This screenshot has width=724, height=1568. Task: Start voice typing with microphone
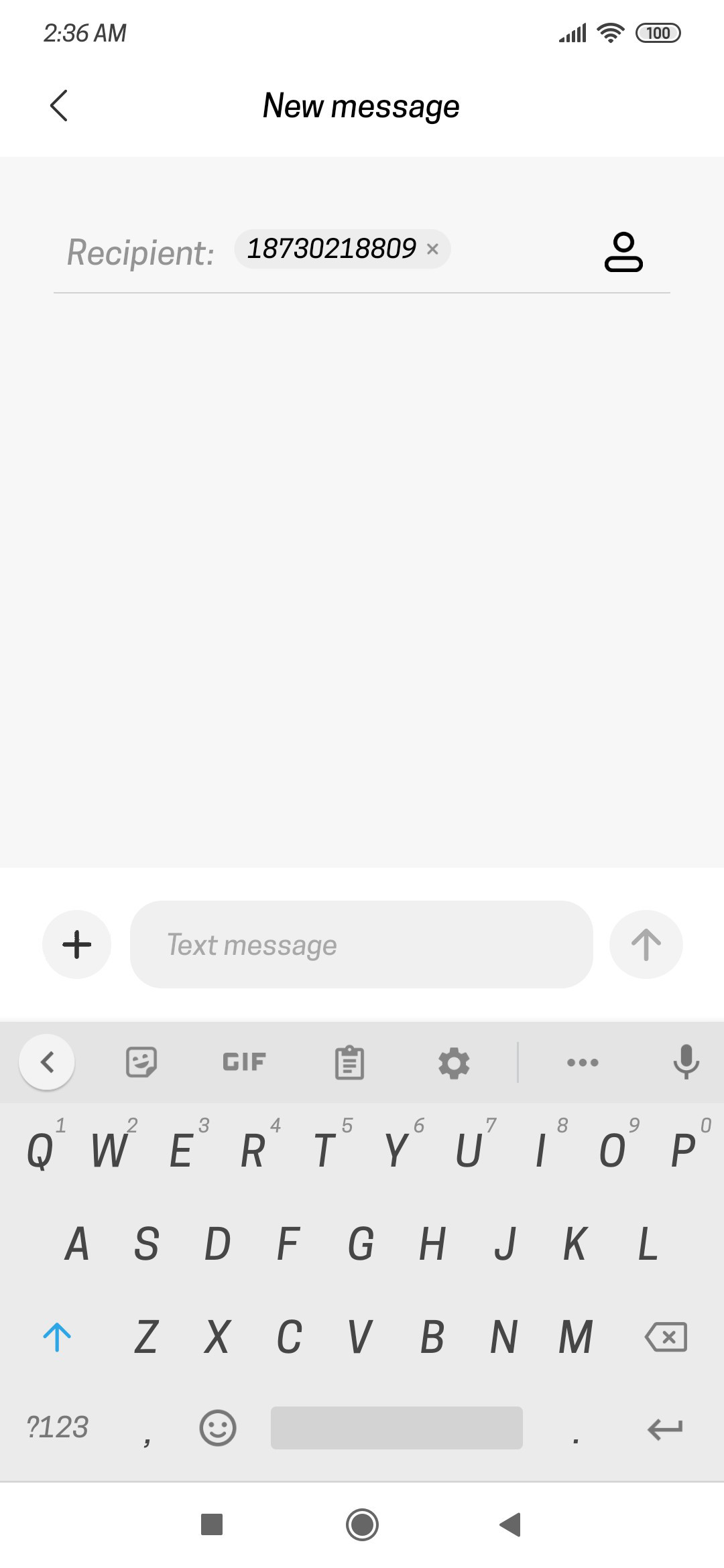[x=686, y=1062]
